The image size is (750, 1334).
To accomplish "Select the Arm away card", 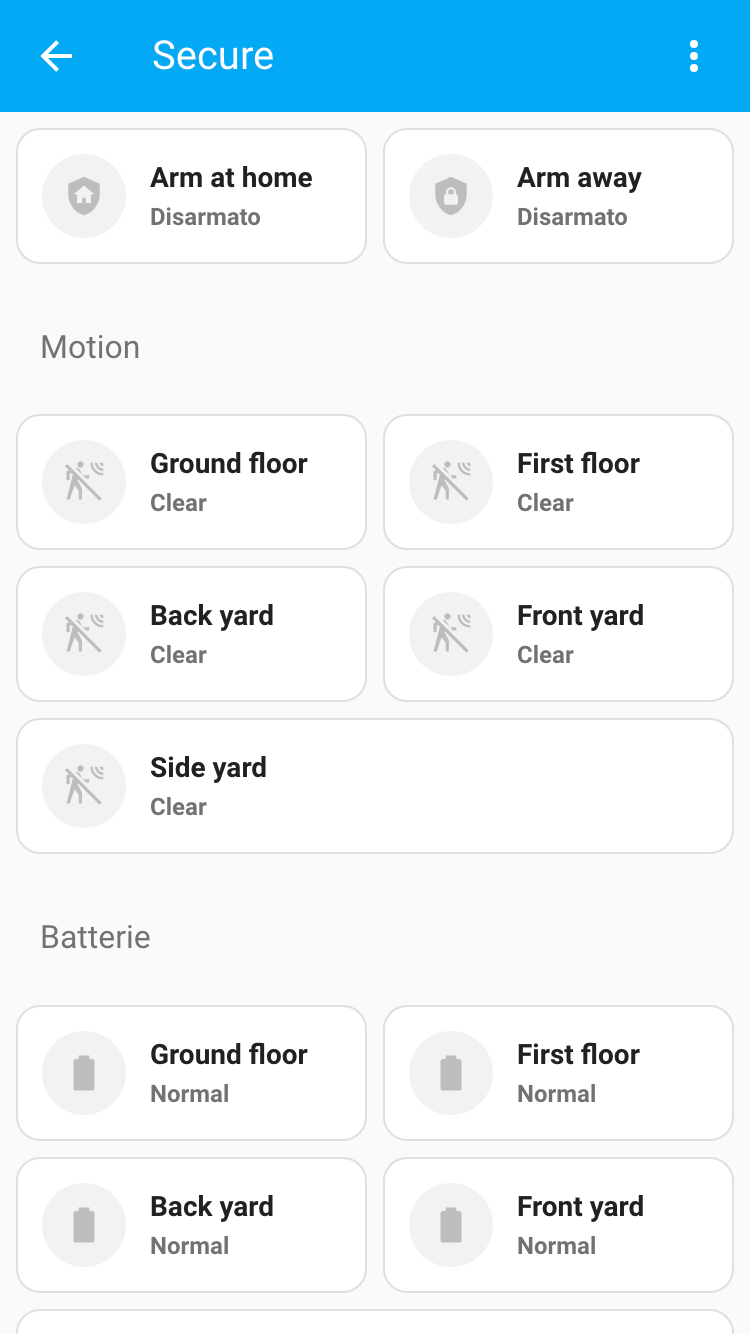I will (x=559, y=196).
